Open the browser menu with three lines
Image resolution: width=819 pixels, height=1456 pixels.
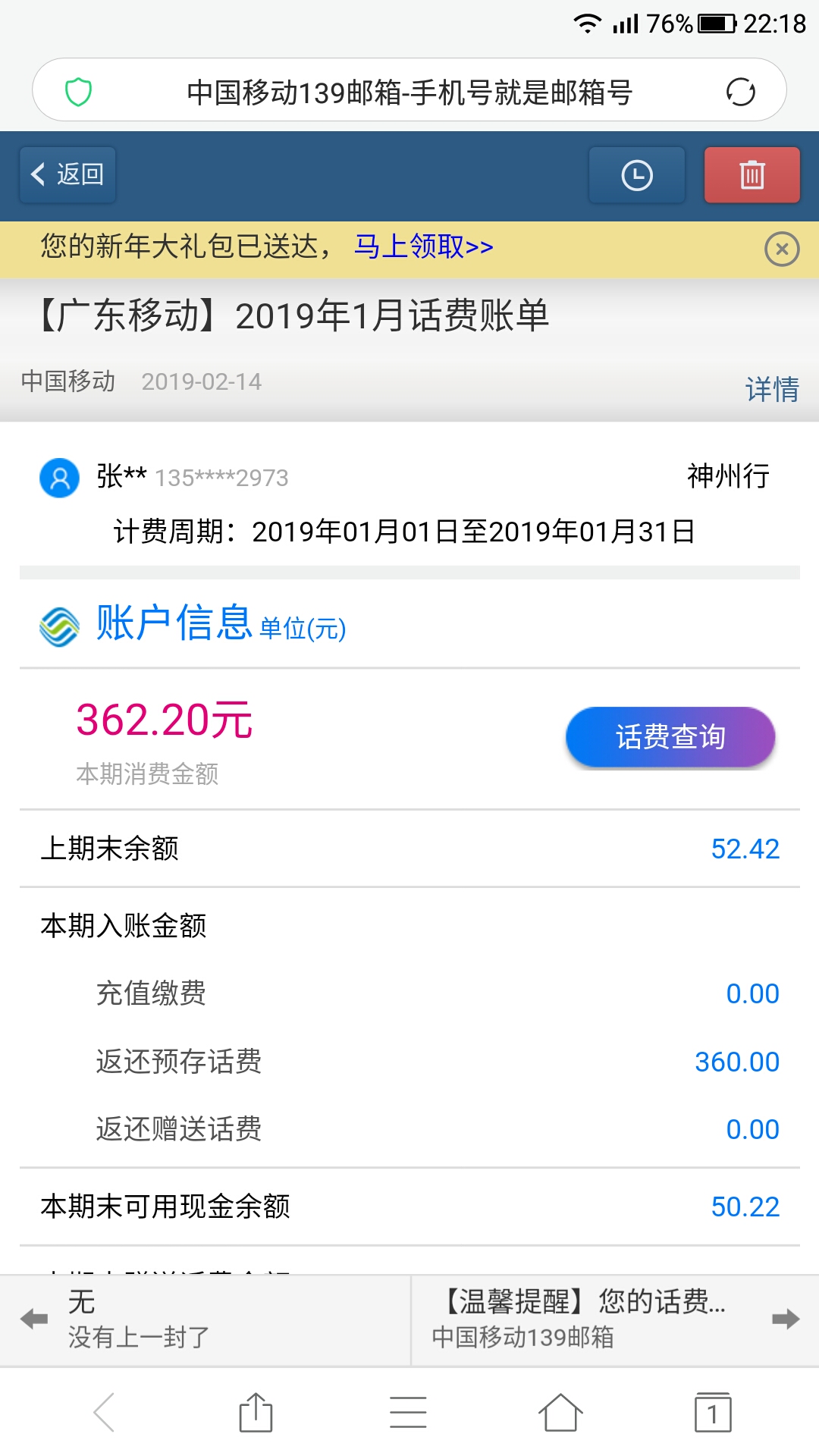[408, 1413]
